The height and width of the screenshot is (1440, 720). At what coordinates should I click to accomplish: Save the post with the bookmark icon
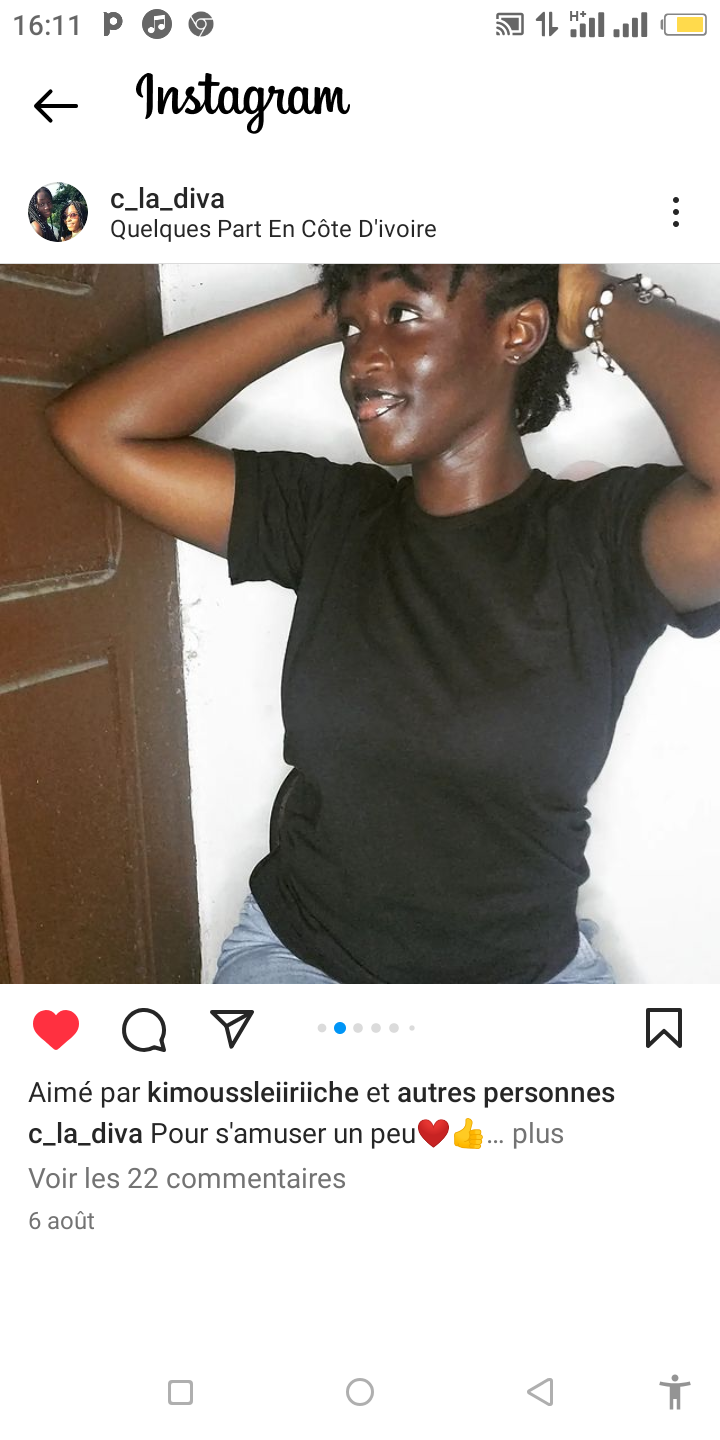point(663,1028)
